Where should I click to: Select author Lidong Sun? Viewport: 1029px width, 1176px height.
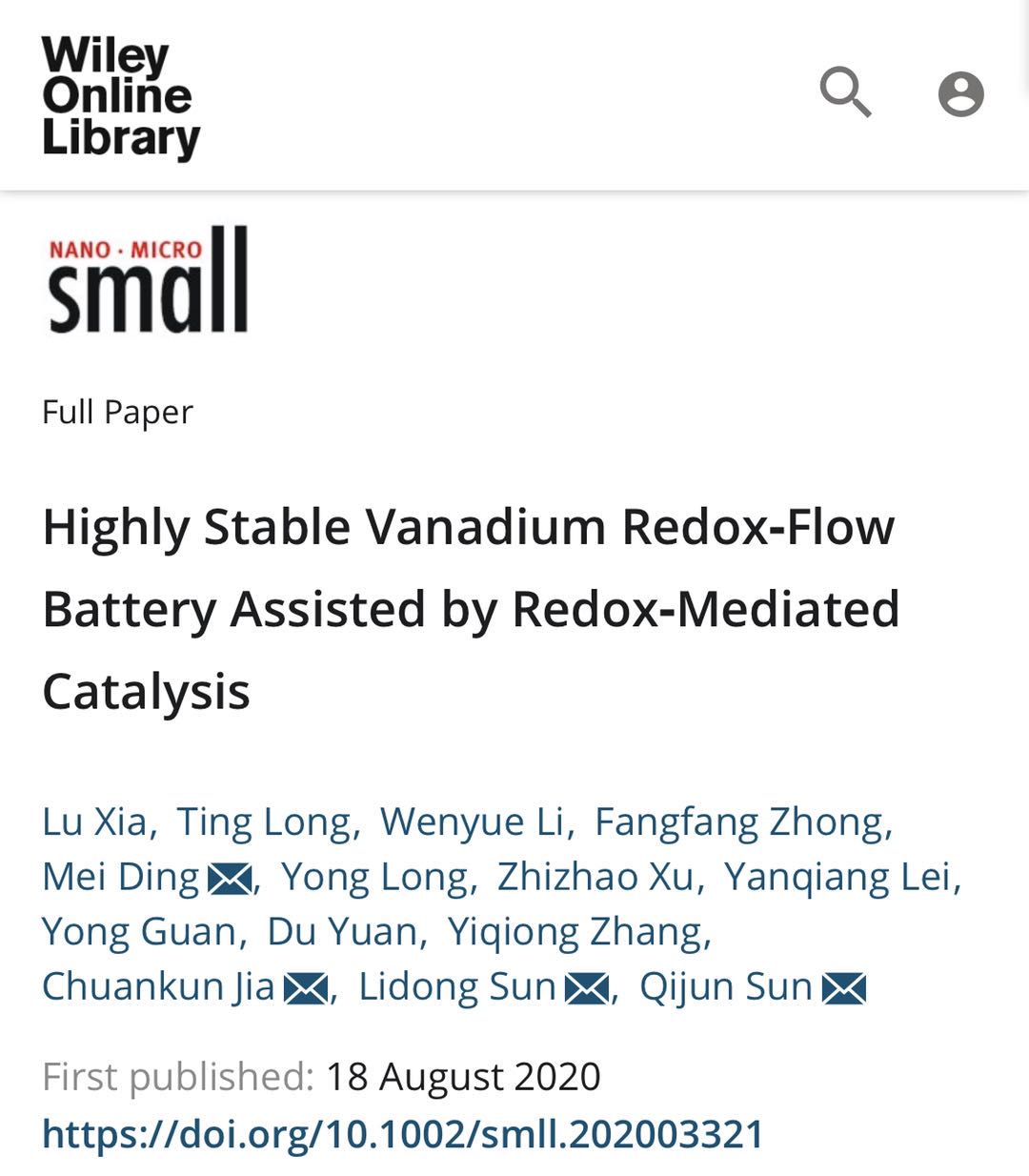(456, 986)
